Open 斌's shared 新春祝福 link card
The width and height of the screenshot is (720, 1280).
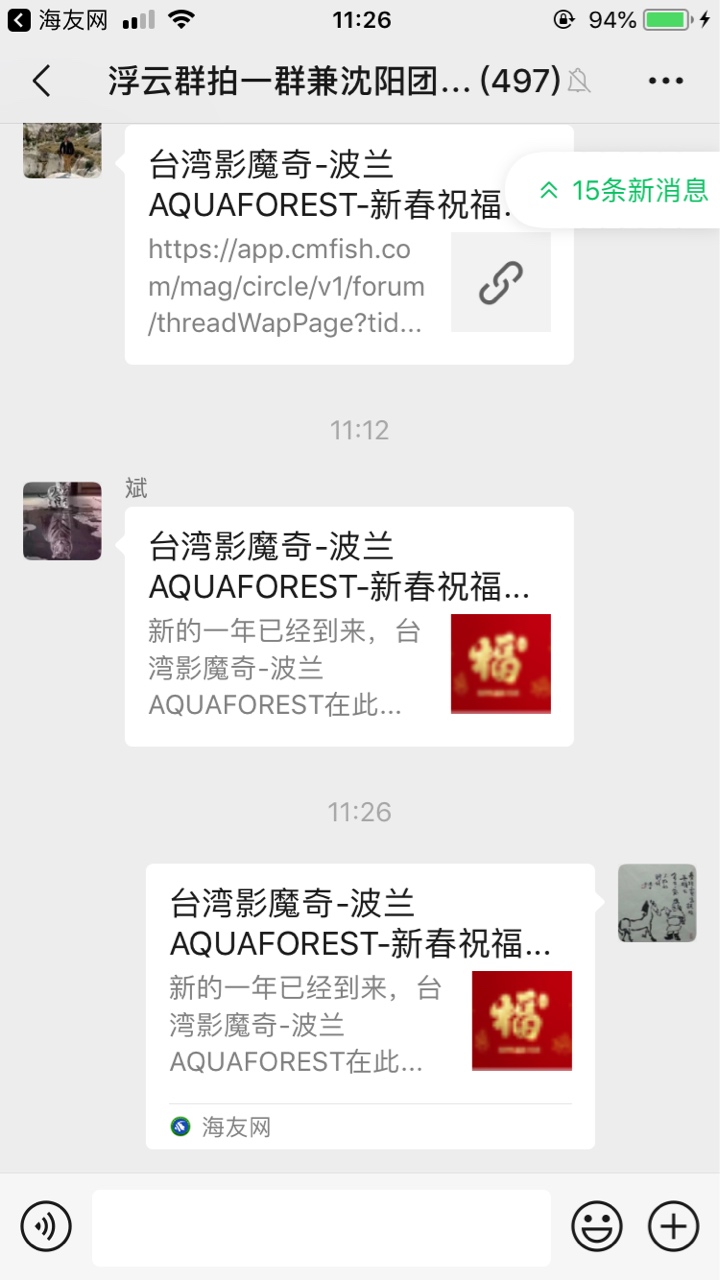[x=349, y=626]
